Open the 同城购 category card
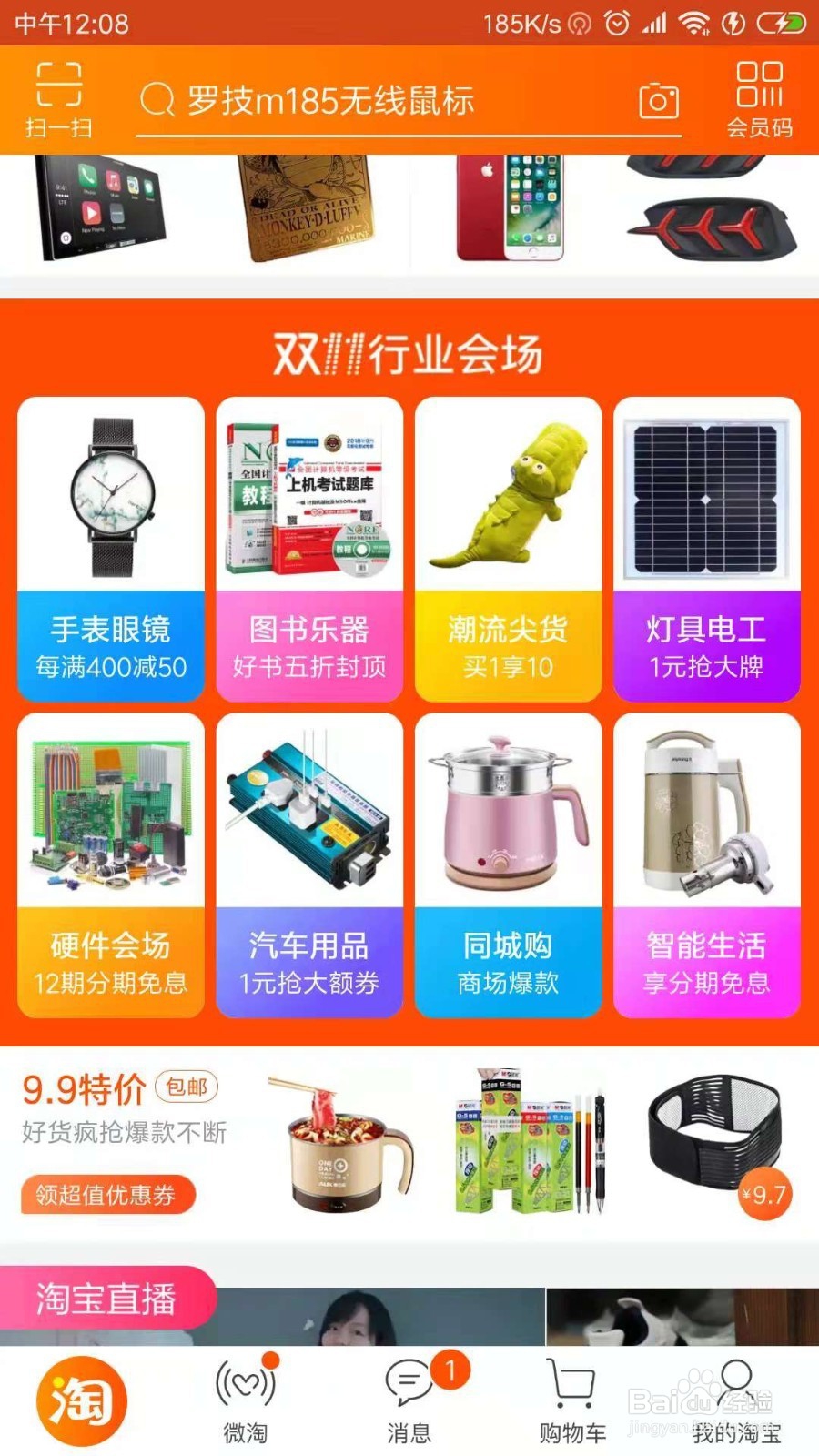819x1456 pixels. click(509, 865)
